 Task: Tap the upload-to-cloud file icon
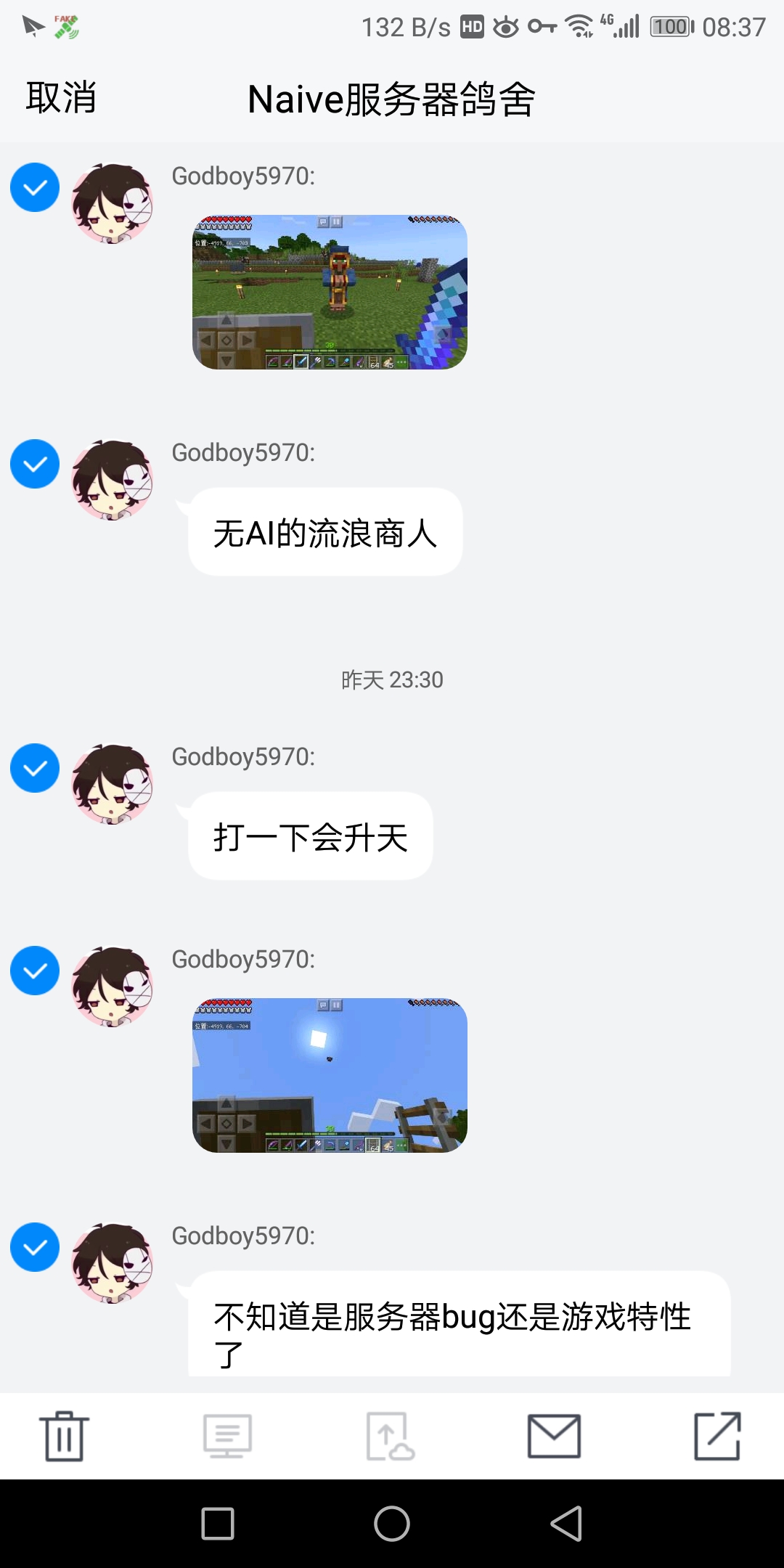[391, 1436]
